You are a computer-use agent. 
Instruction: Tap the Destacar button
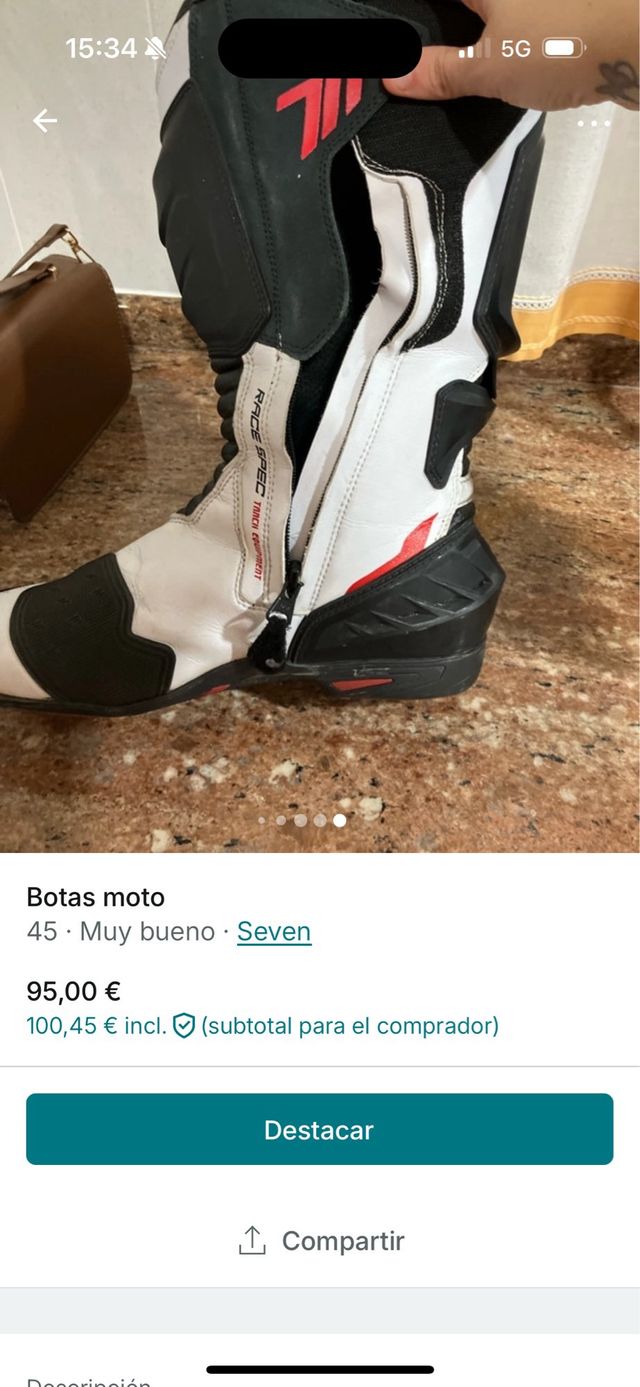click(319, 1129)
